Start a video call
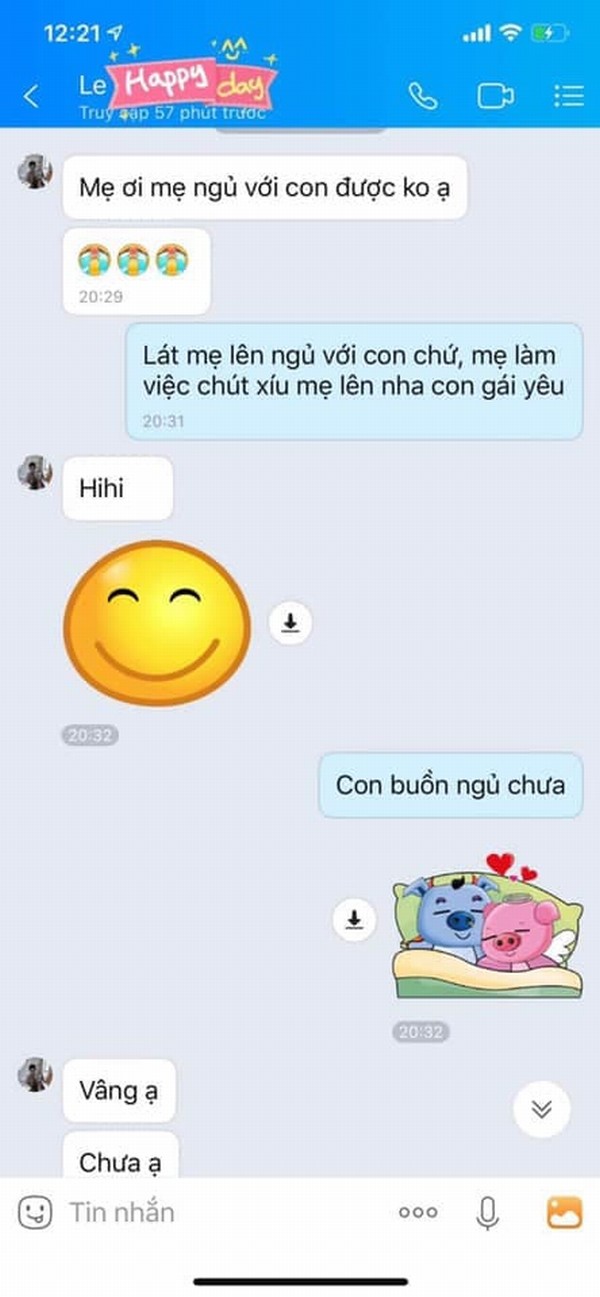The height and width of the screenshot is (1297, 600). pyautogui.click(x=495, y=96)
